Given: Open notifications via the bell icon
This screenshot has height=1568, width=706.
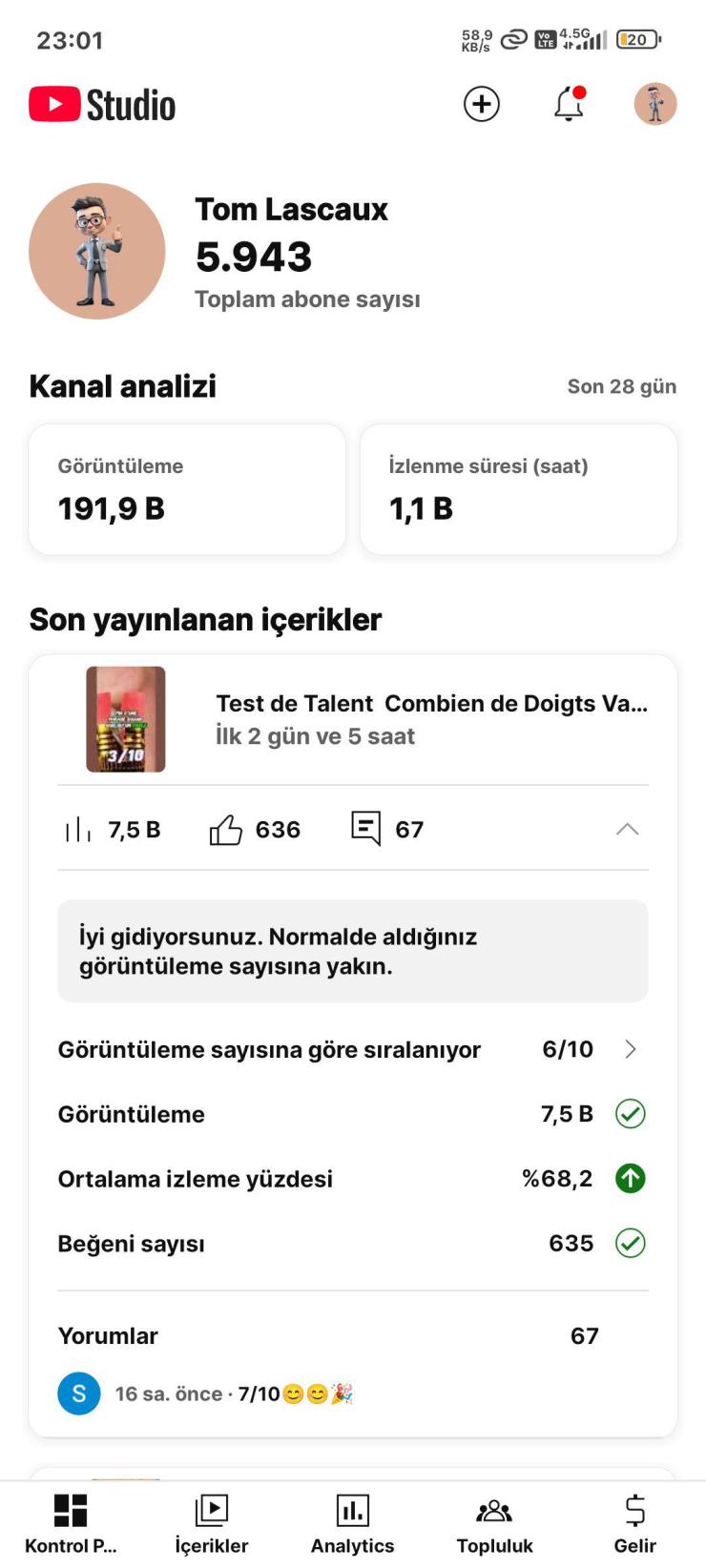Looking at the screenshot, I should point(569,106).
